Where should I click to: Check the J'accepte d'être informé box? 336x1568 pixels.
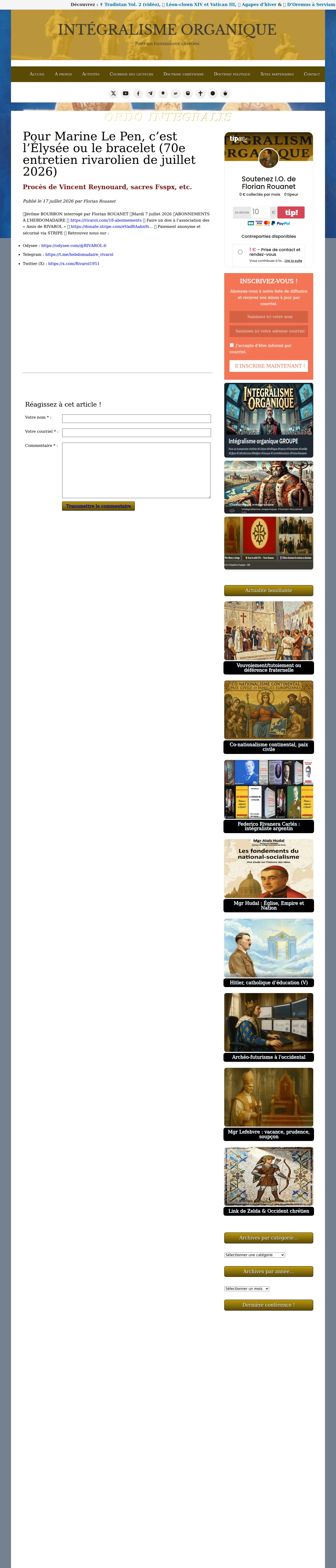point(232,345)
